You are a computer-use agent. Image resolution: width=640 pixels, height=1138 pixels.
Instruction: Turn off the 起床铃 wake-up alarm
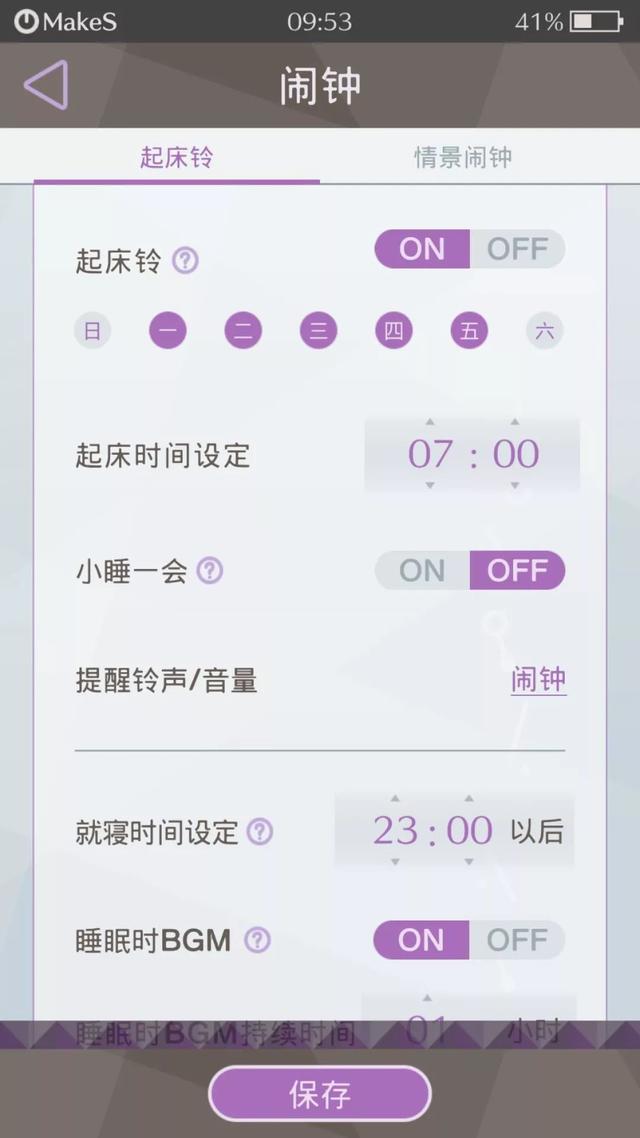coord(517,249)
